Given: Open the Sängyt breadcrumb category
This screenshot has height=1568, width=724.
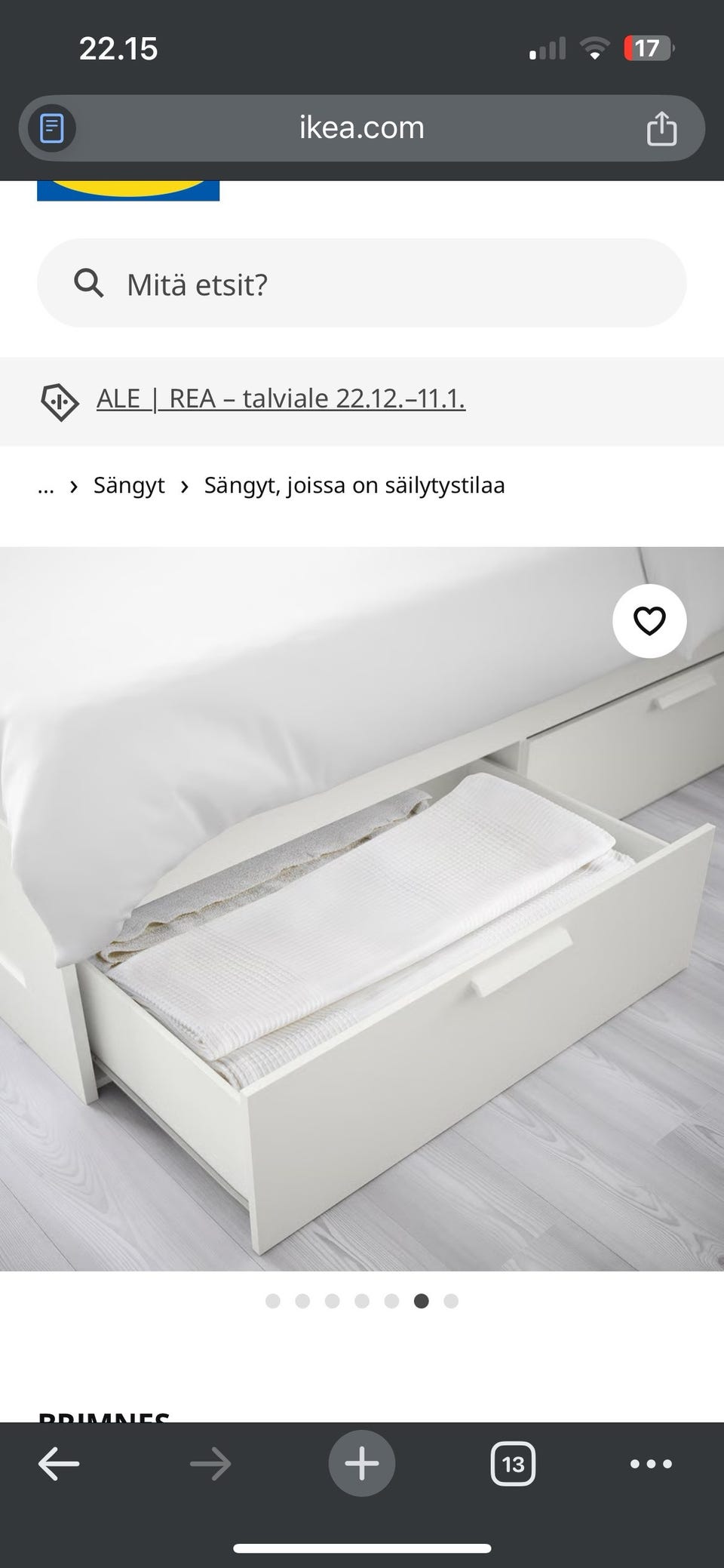Looking at the screenshot, I should tap(129, 486).
